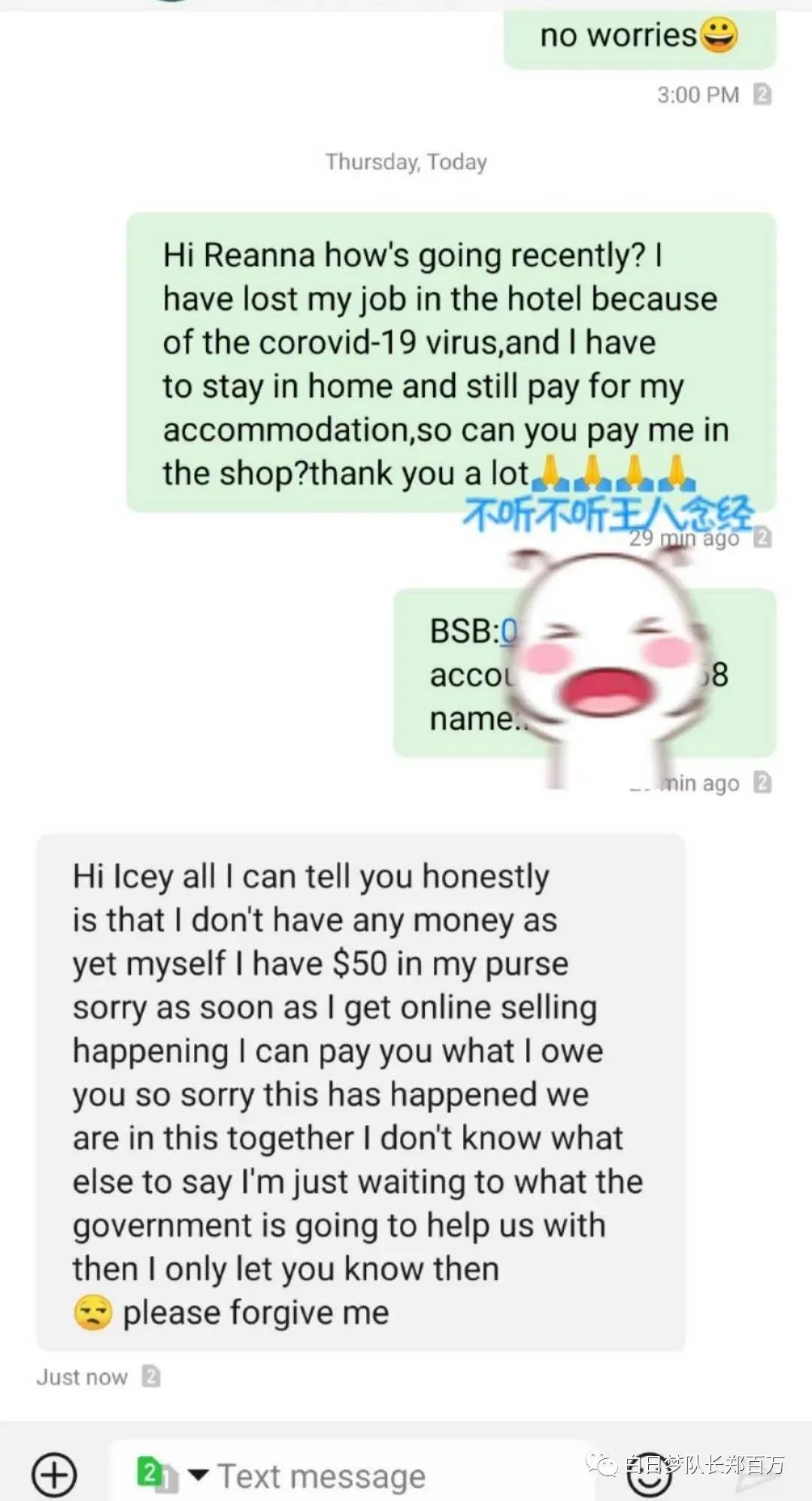This screenshot has height=1501, width=812.
Task: Open the plus attachment button
Action: click(x=54, y=1475)
